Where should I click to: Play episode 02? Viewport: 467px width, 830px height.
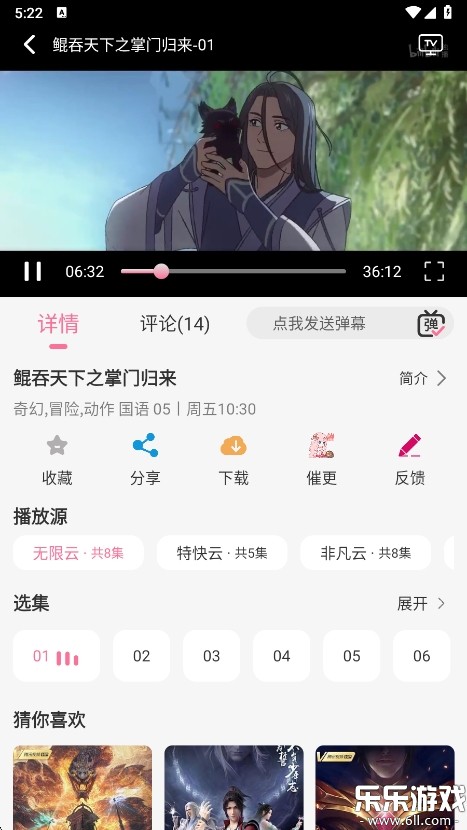pos(141,655)
